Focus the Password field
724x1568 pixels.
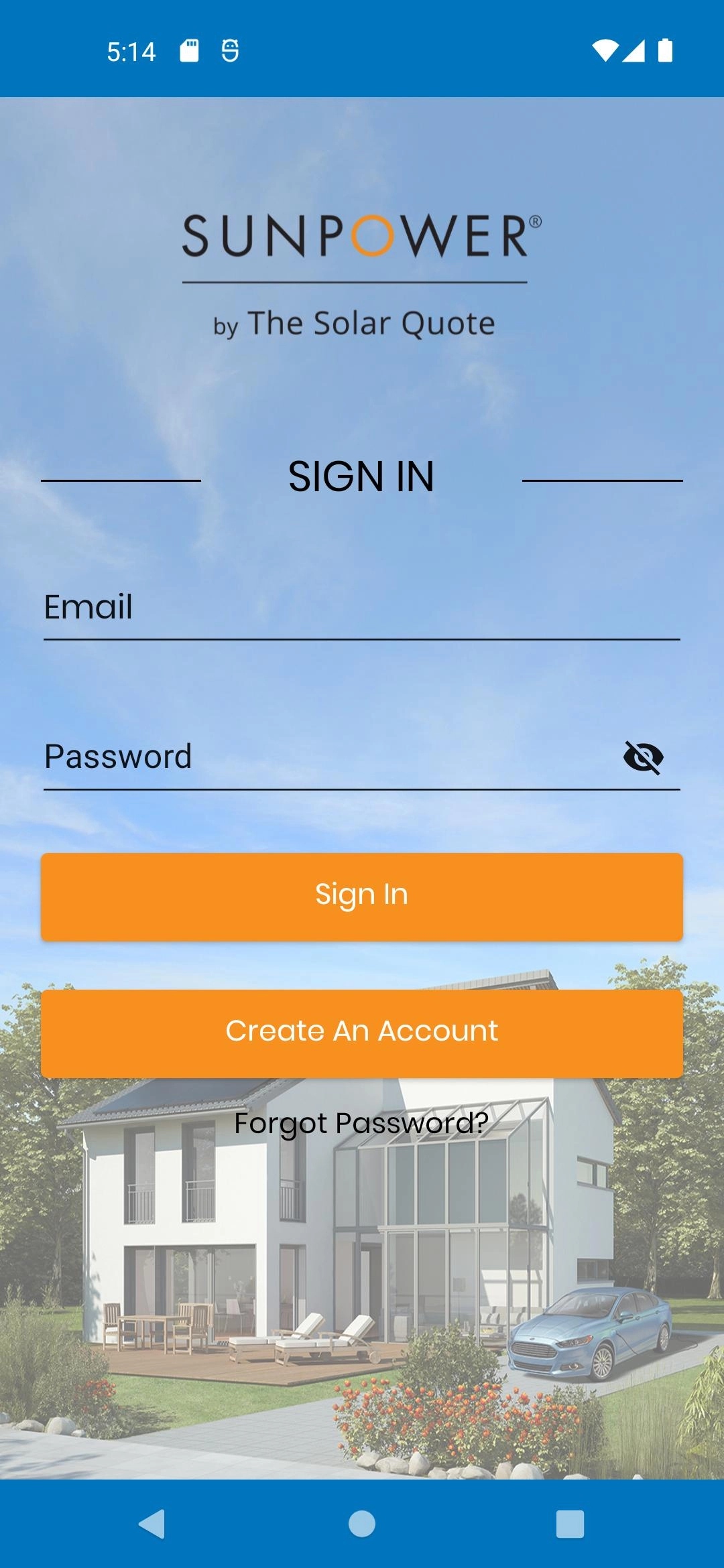(x=322, y=757)
